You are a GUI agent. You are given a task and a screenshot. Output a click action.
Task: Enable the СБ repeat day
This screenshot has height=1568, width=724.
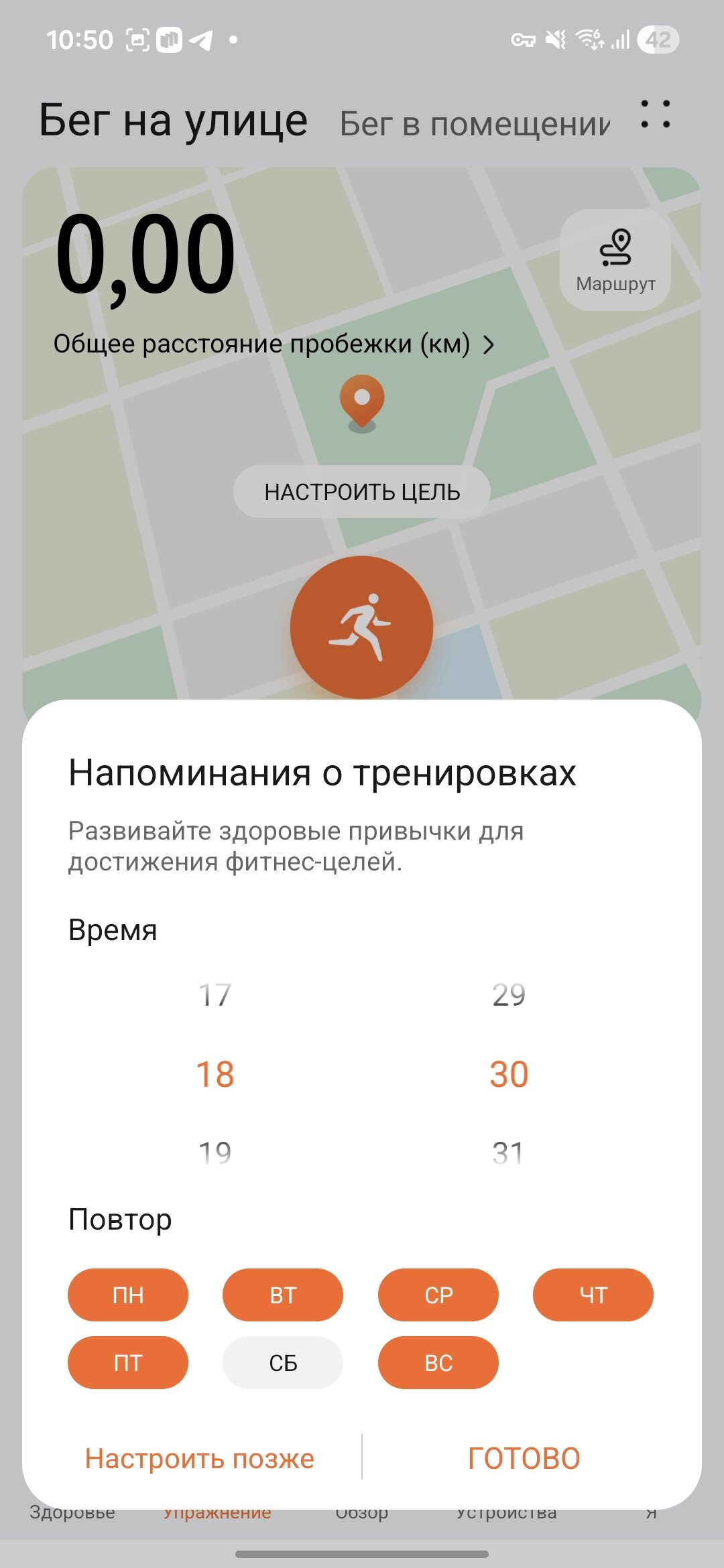pyautogui.click(x=282, y=1362)
